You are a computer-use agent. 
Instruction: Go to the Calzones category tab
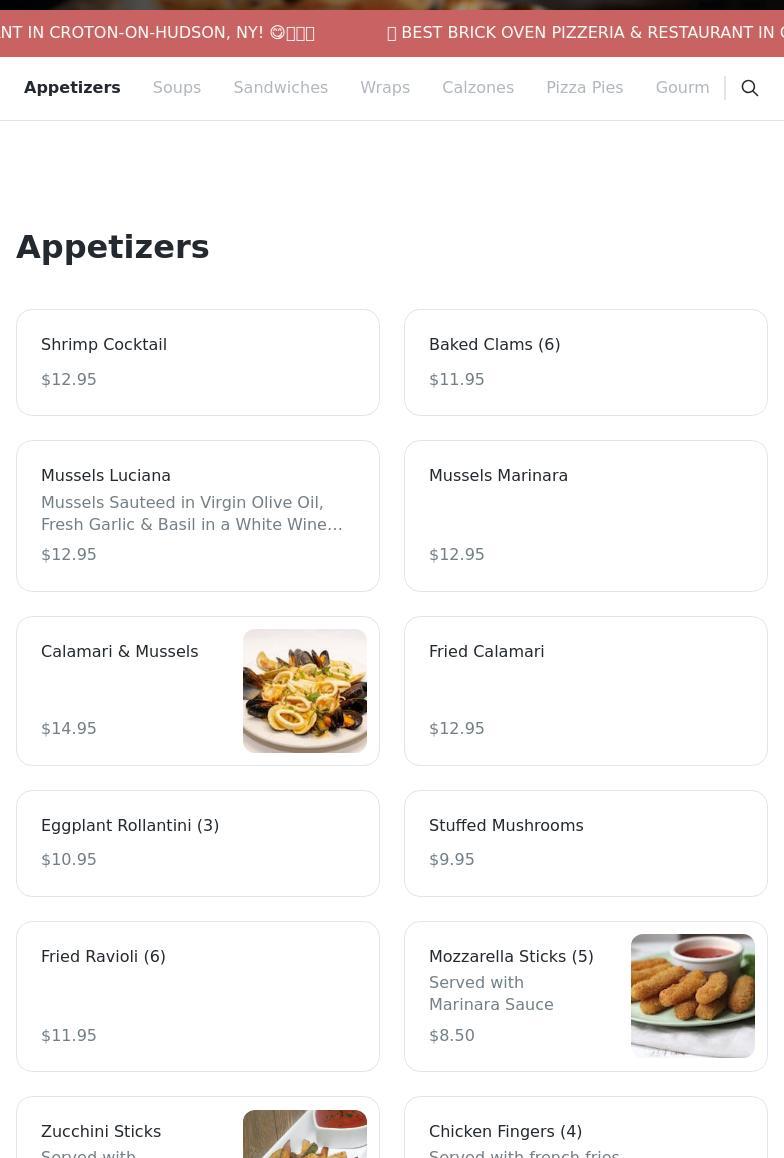(x=478, y=88)
